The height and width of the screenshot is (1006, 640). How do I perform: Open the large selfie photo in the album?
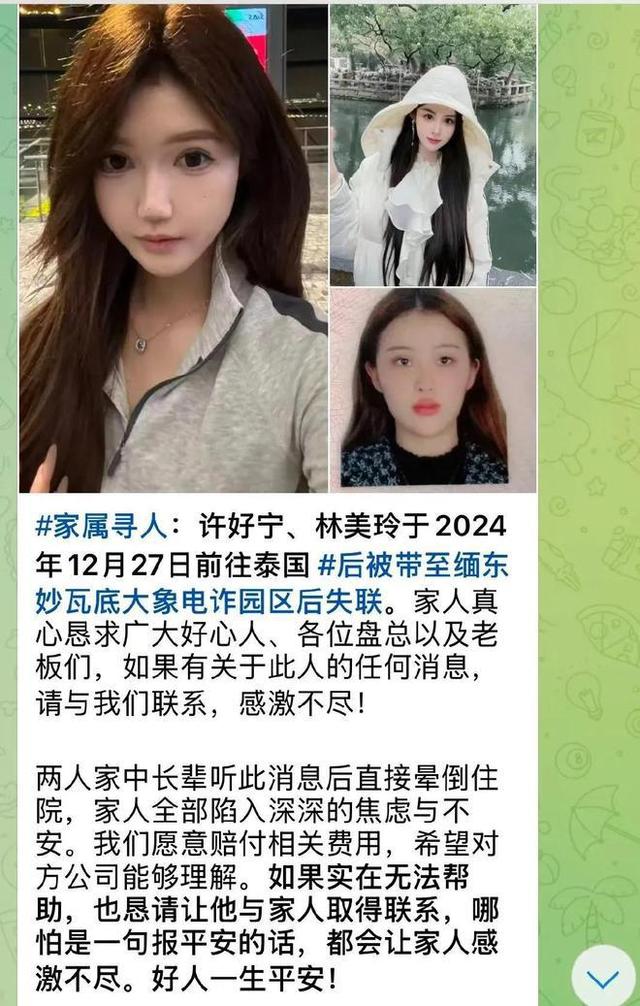pyautogui.click(x=173, y=248)
